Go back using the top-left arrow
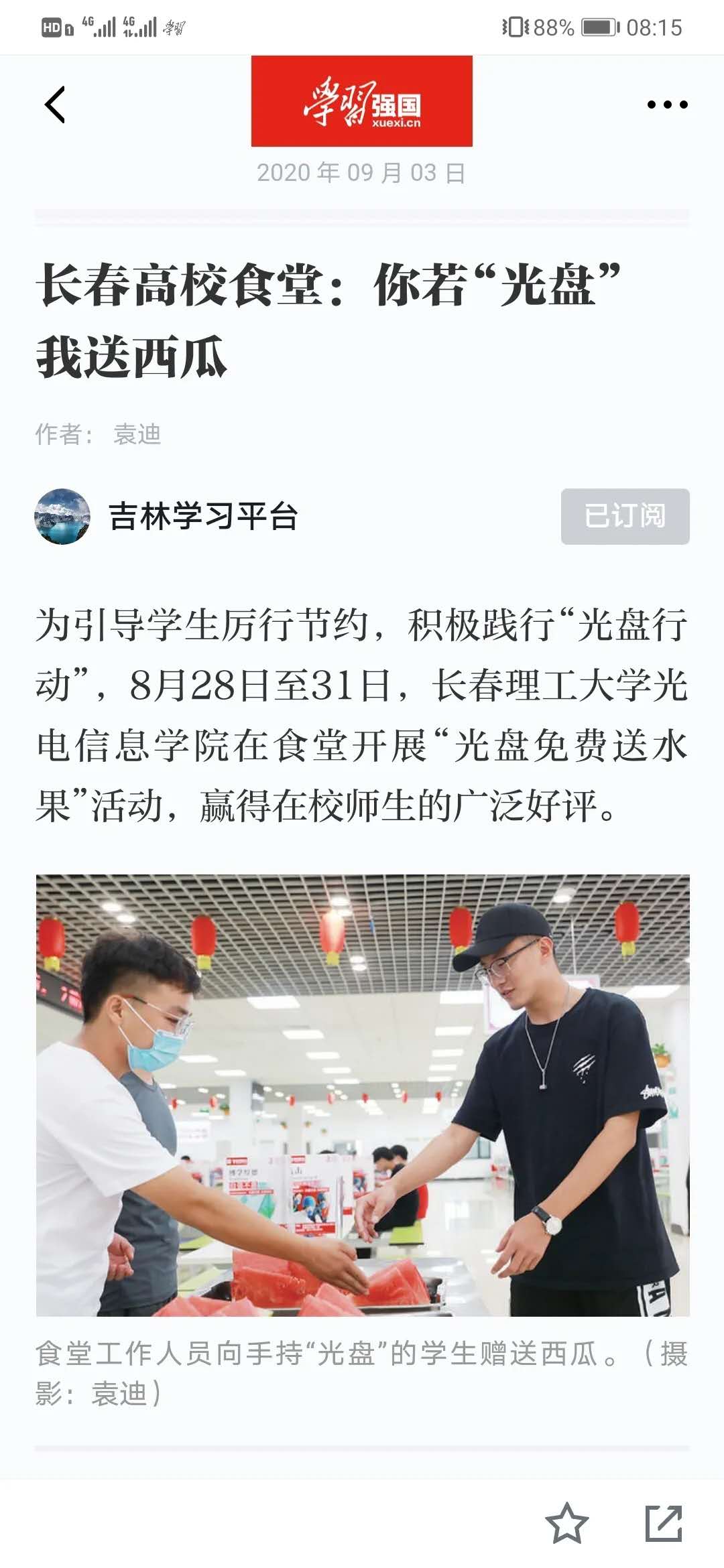Image resolution: width=724 pixels, height=1568 pixels. 55,105
